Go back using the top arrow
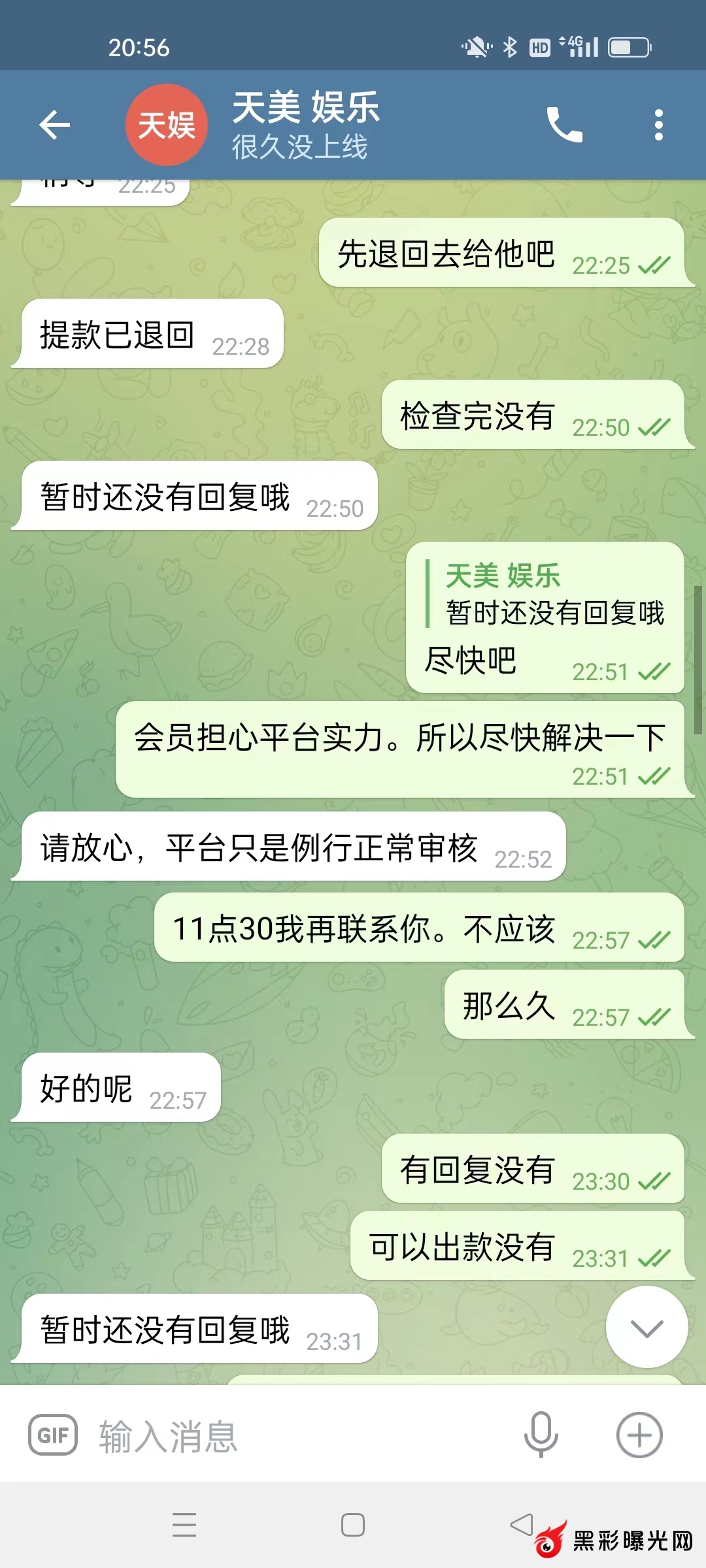Screen dimensions: 706x1568 pyautogui.click(x=54, y=125)
